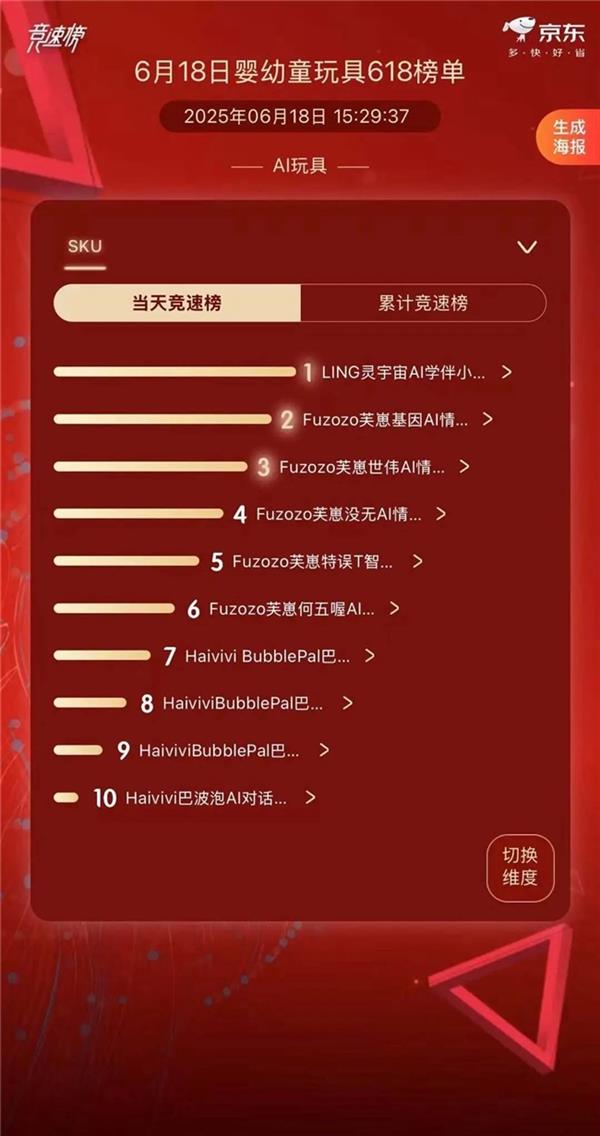The image size is (600, 1136).
Task: Open rank 2 Fuzozo芙崽基因AI item
Action: (x=385, y=420)
